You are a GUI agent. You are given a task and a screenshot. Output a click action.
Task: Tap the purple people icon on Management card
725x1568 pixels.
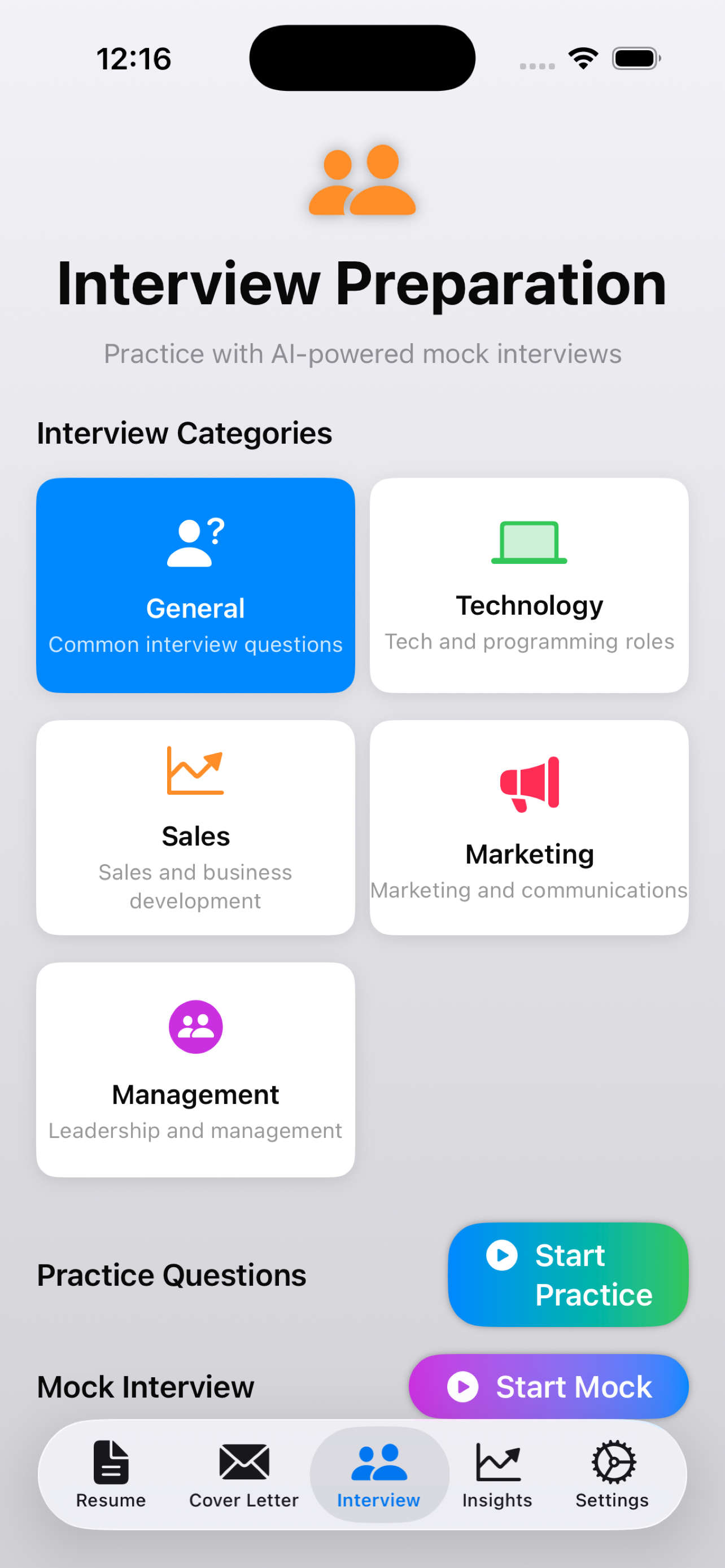195,1026
